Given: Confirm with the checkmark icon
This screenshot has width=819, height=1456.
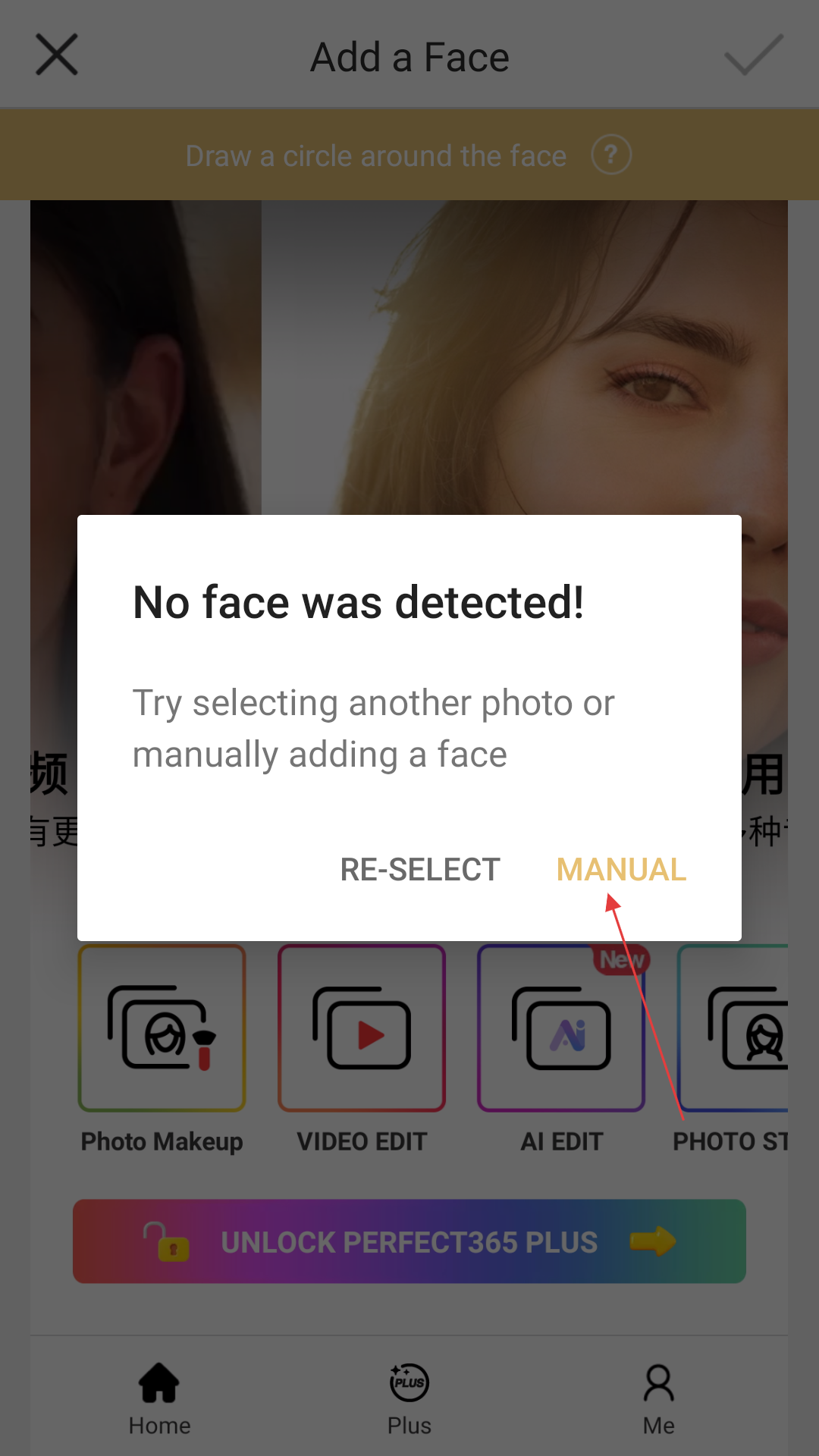Looking at the screenshot, I should 754,55.
